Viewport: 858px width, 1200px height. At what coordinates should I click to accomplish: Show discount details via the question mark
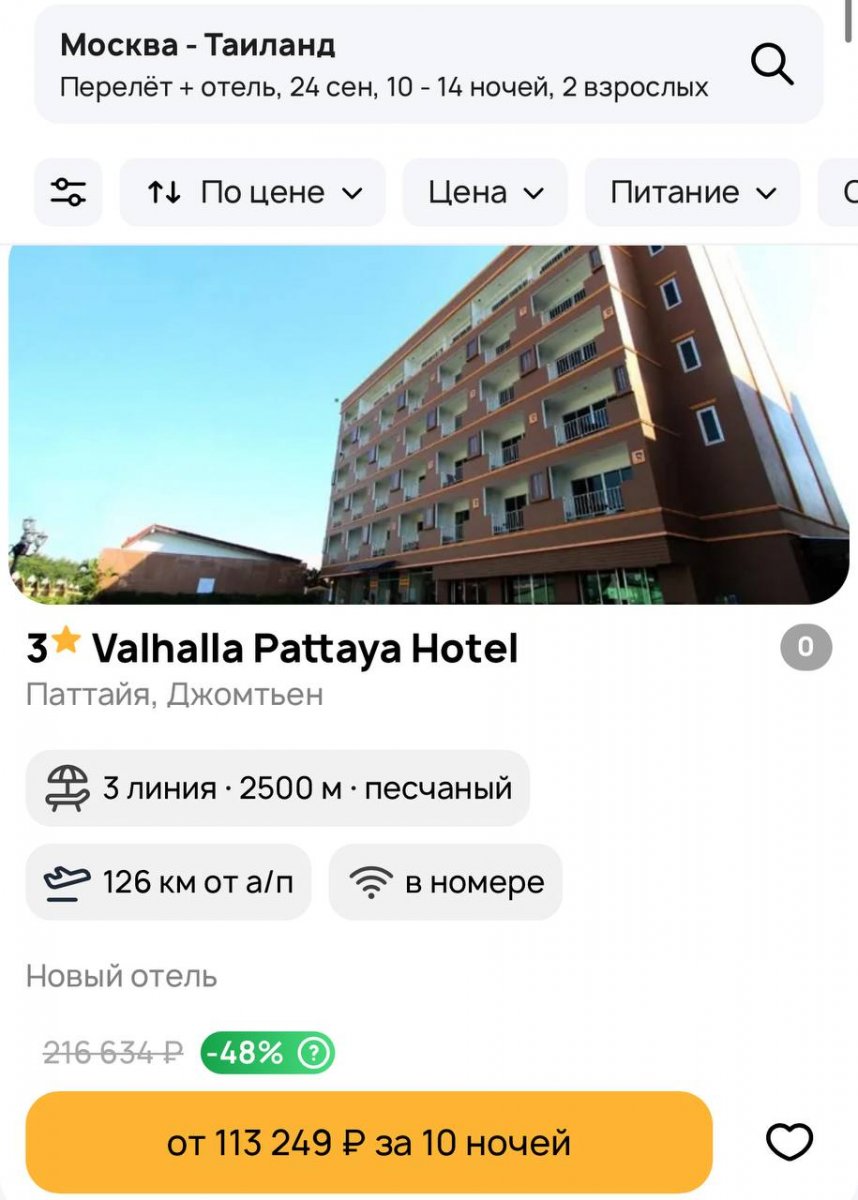coord(314,1053)
